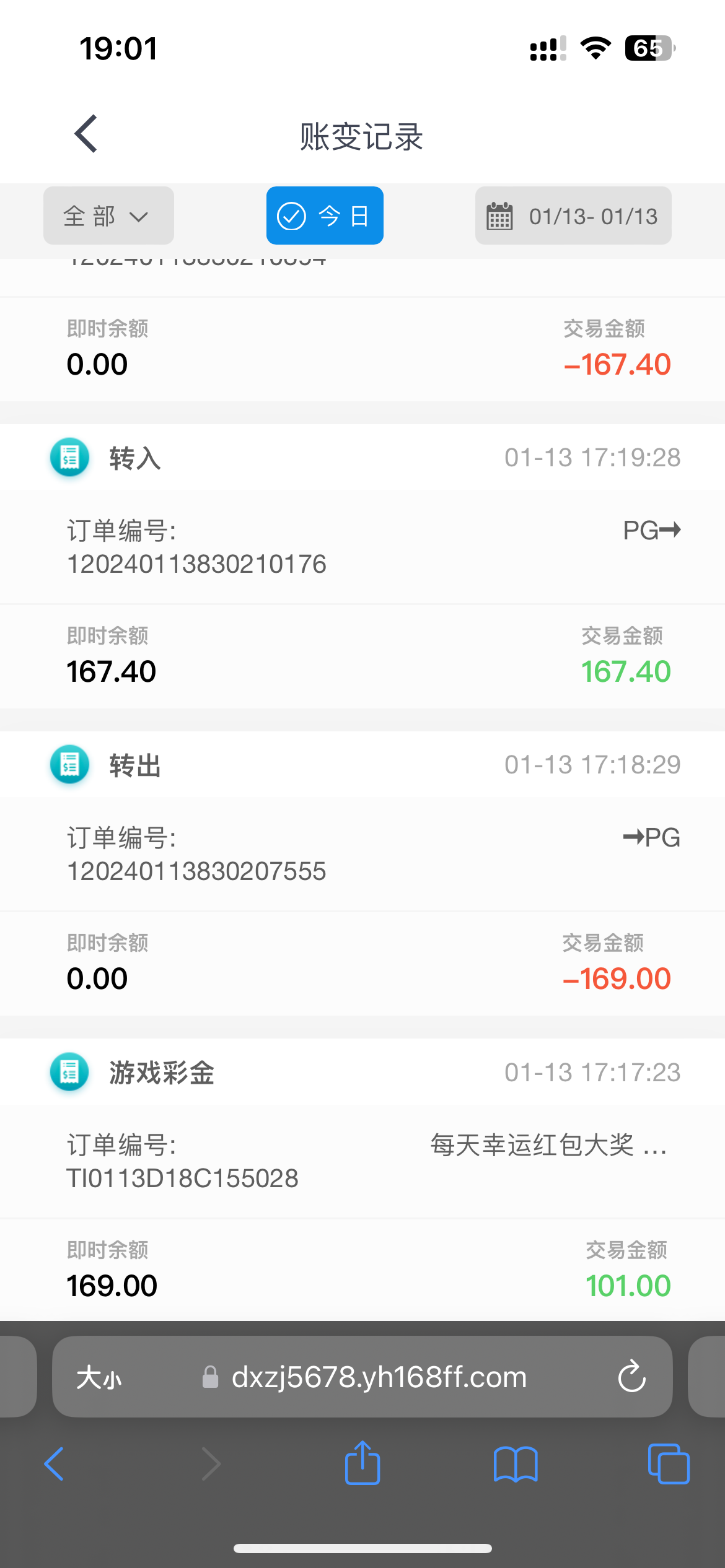Reload the current web page
The height and width of the screenshot is (1568, 725).
pyautogui.click(x=631, y=1377)
